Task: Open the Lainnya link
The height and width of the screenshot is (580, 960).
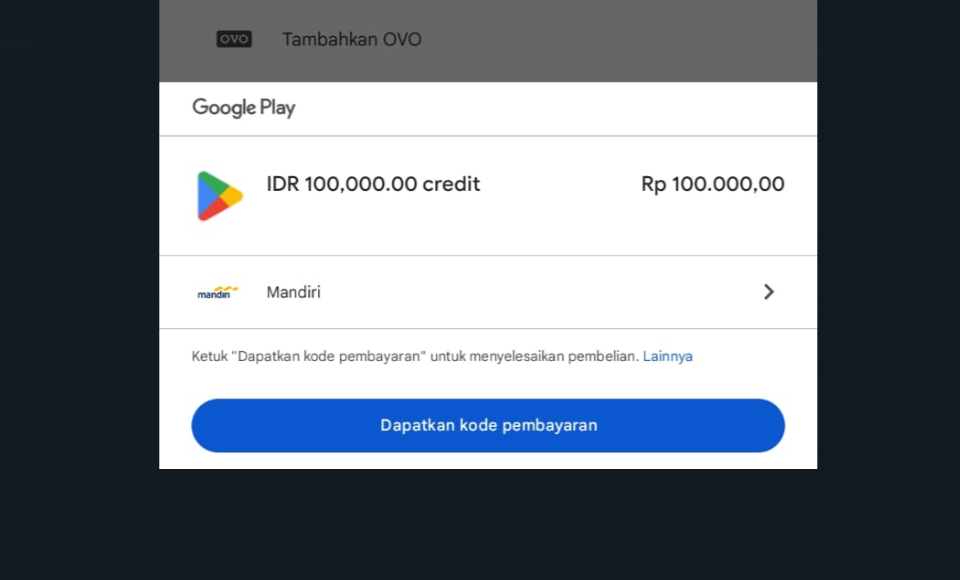Action: pos(667,356)
